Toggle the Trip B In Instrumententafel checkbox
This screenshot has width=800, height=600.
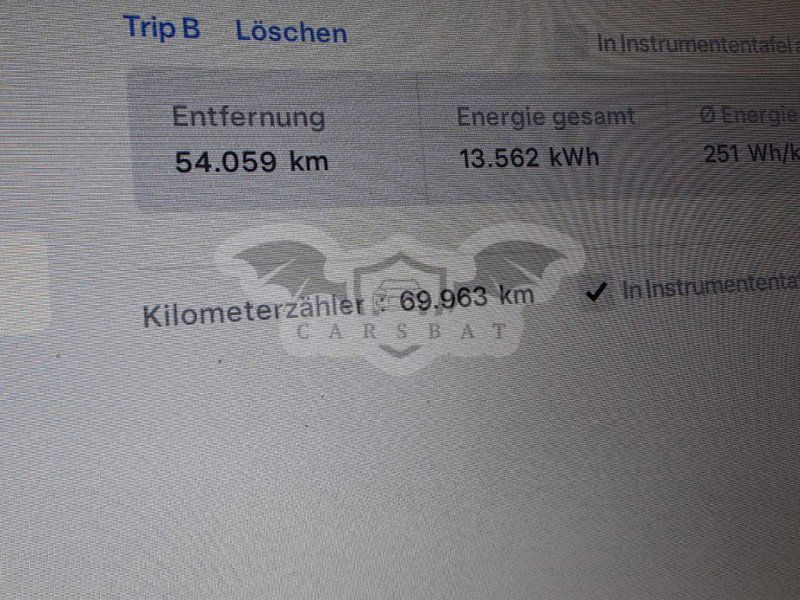(x=572, y=42)
